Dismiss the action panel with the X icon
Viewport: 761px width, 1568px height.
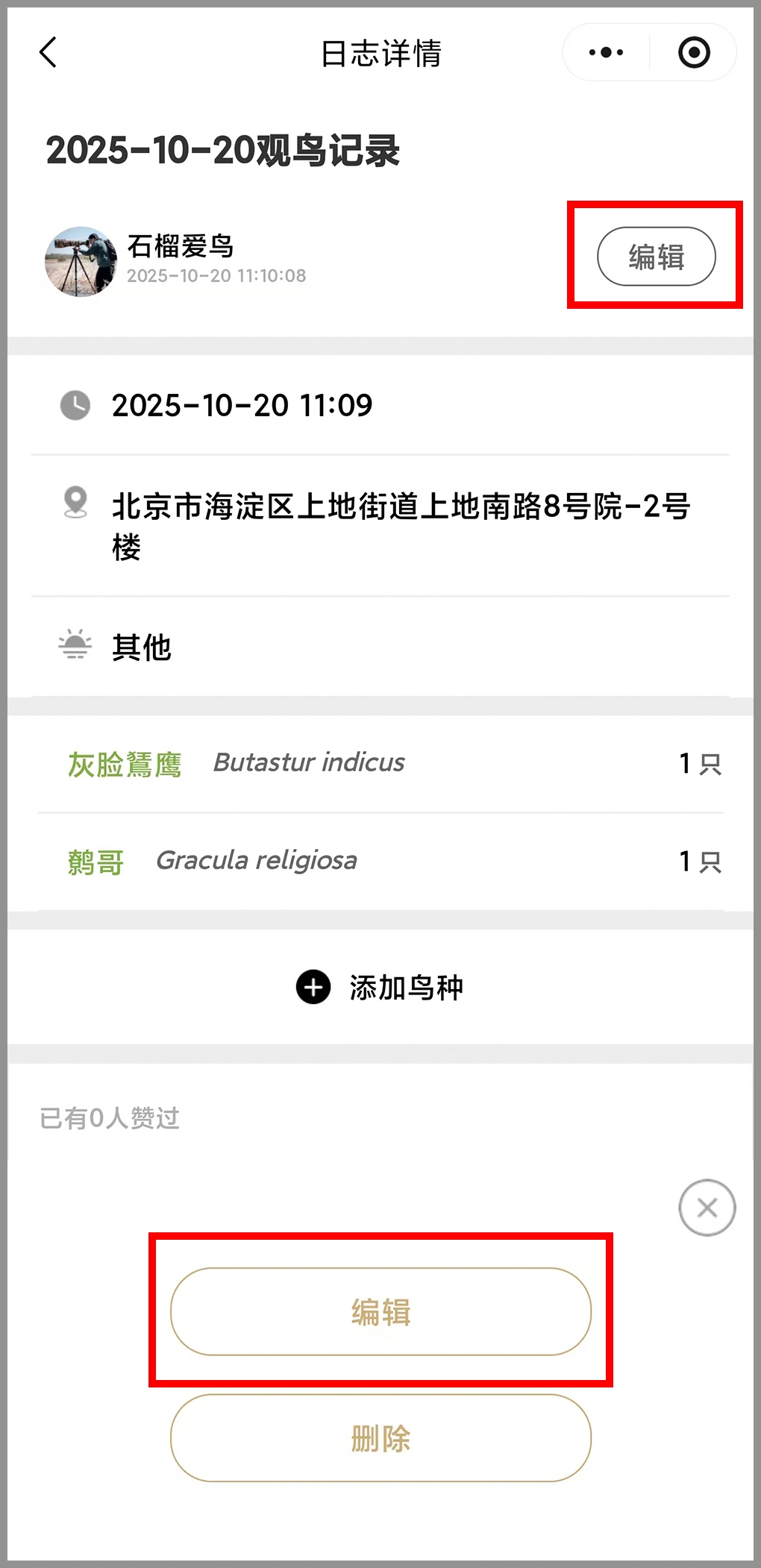[x=707, y=1208]
